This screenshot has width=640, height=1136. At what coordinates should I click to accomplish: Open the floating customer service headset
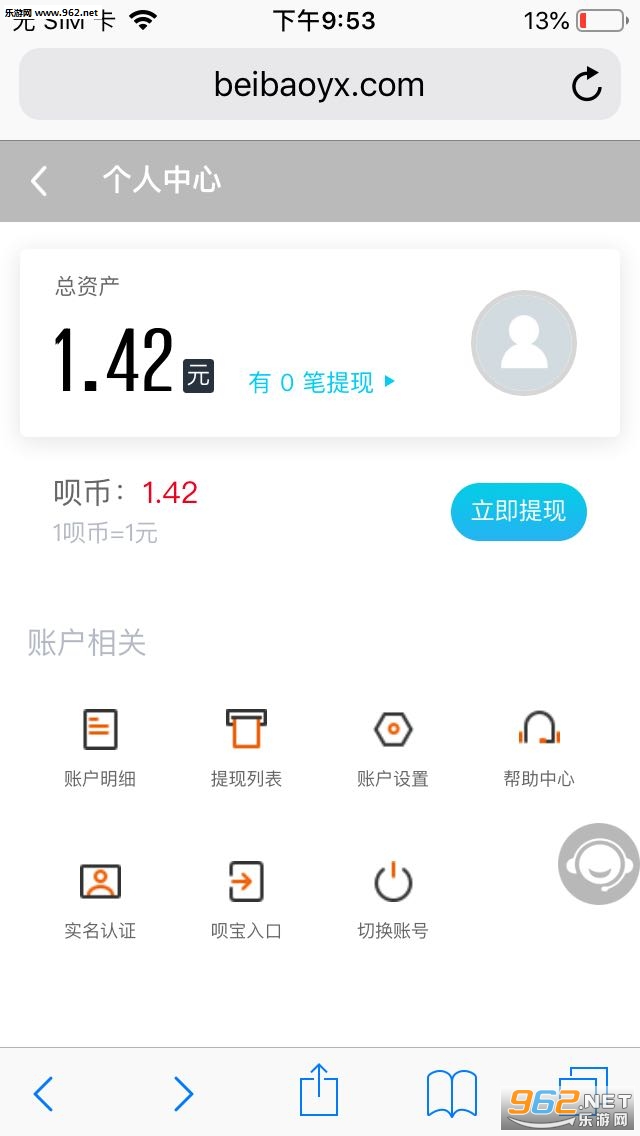click(x=598, y=864)
